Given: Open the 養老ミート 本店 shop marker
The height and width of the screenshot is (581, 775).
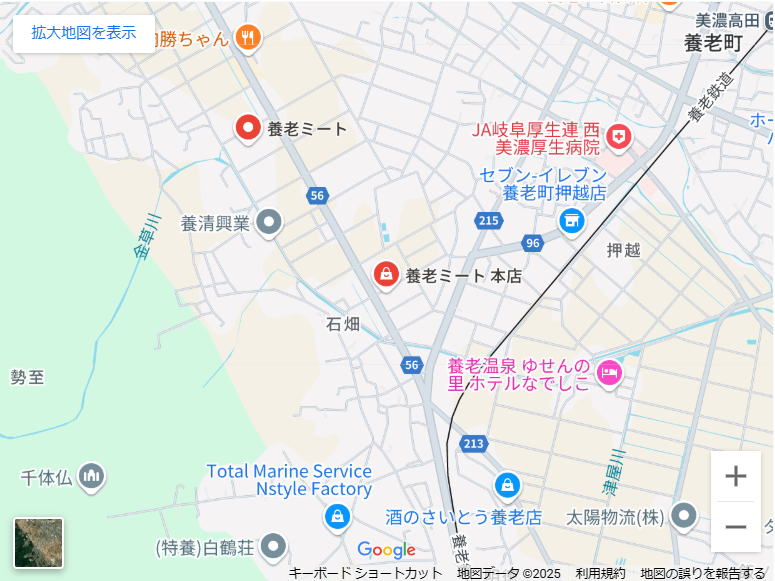Looking at the screenshot, I should pos(386,274).
